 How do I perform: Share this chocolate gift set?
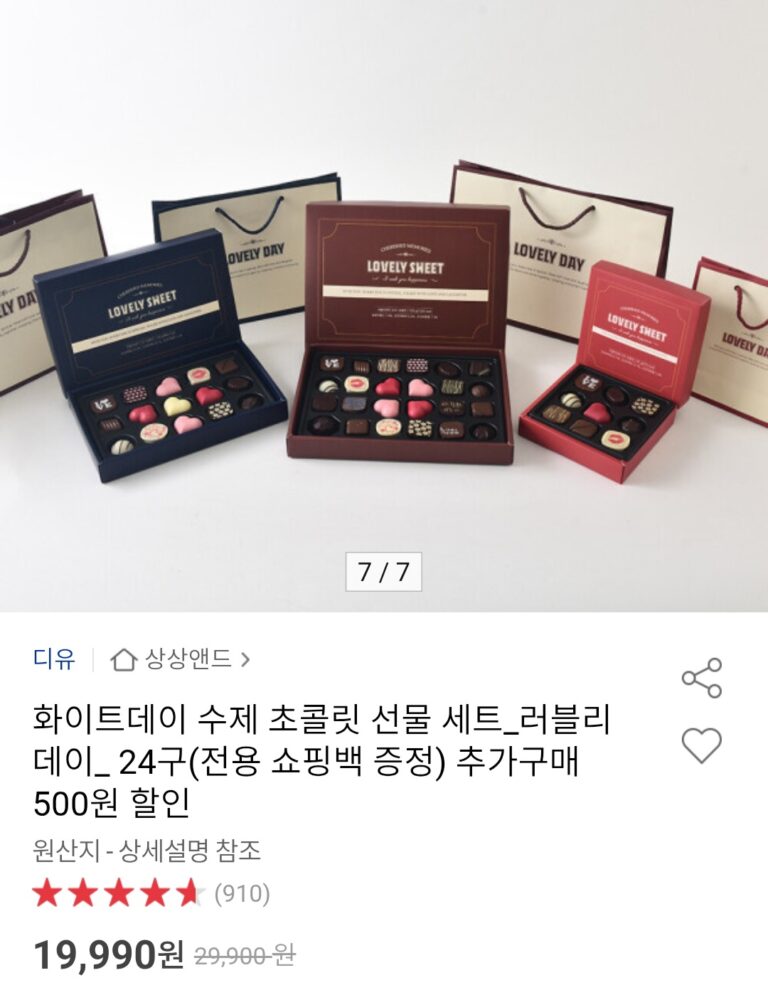[701, 678]
